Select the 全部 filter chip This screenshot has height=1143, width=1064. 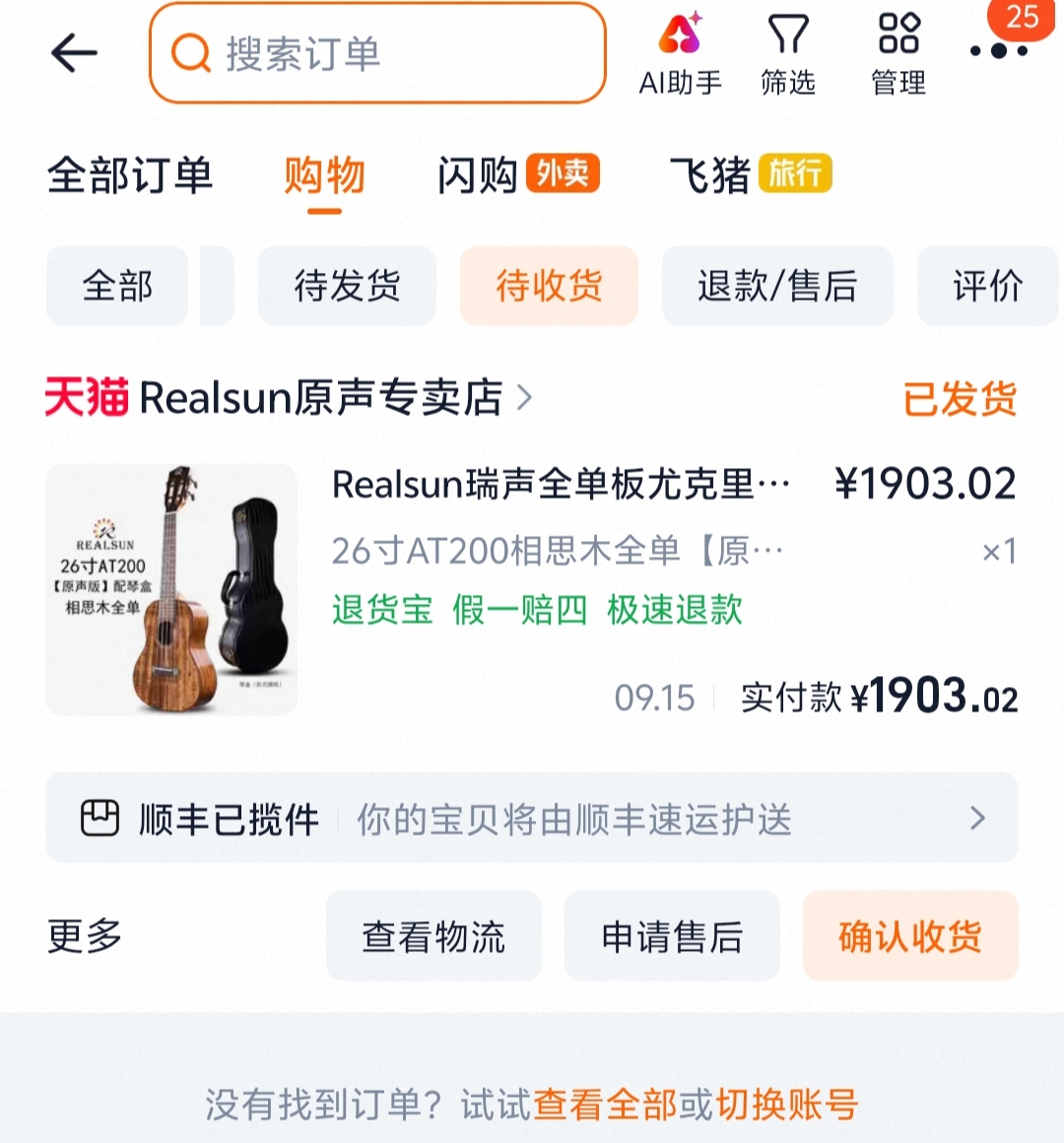click(x=117, y=286)
